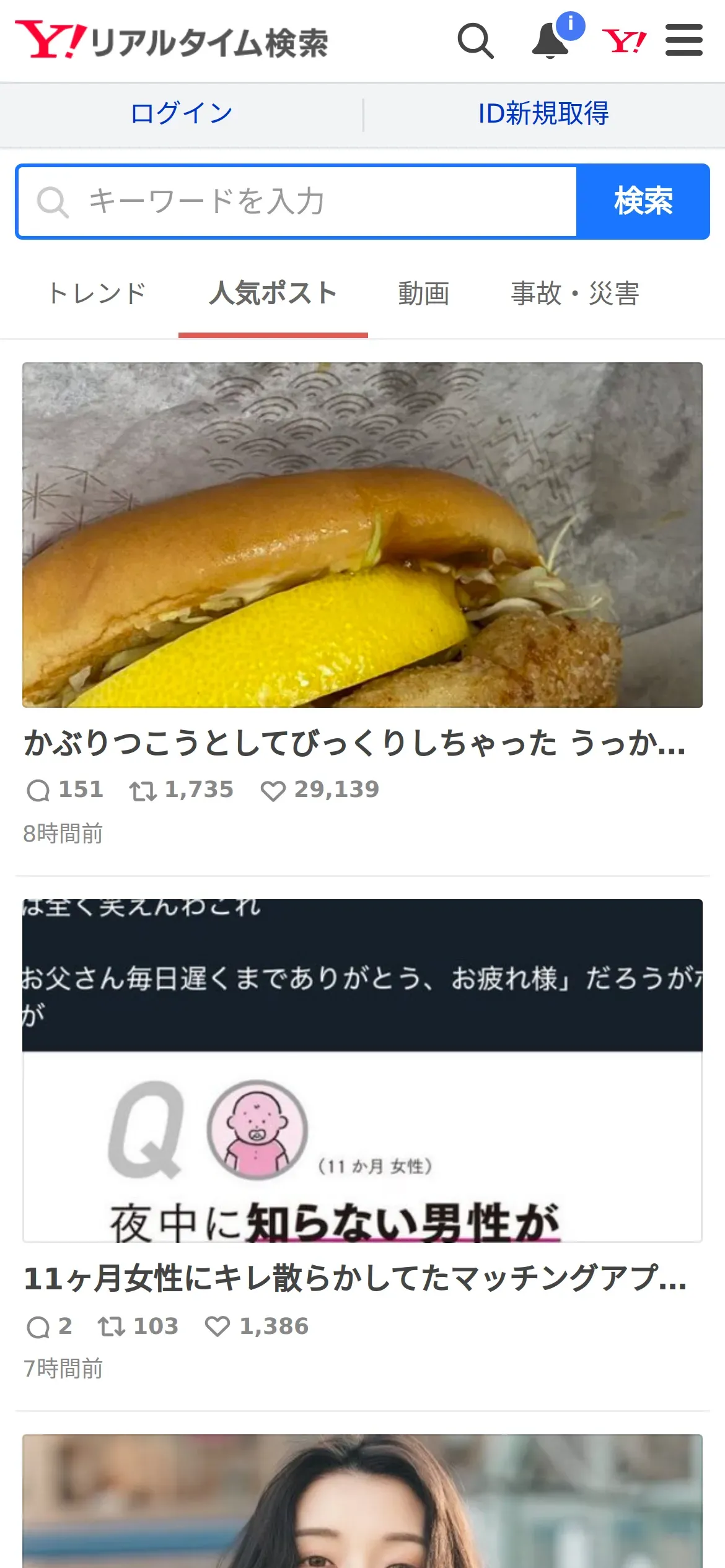
Task: Go to Yahoo! home via red Y! icon
Action: (624, 41)
